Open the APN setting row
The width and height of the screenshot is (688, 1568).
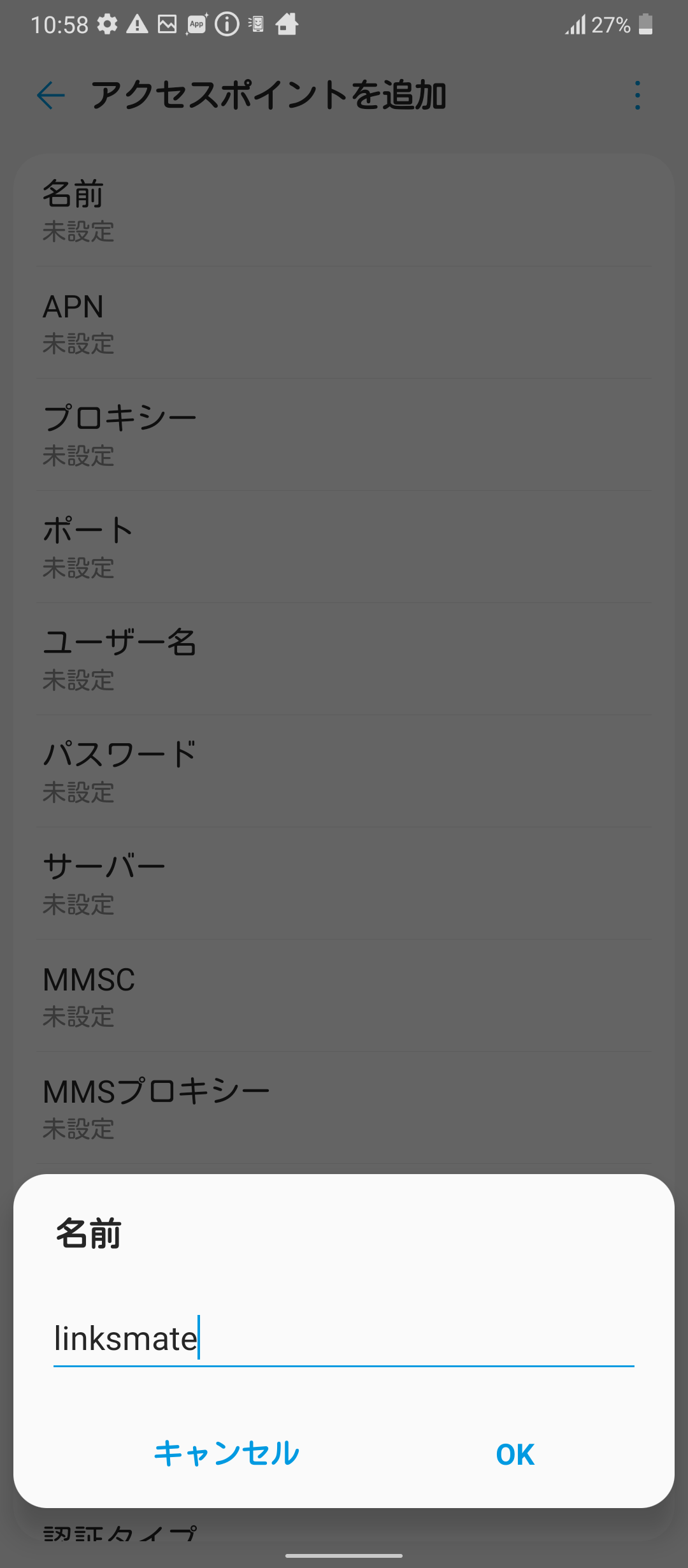click(344, 323)
